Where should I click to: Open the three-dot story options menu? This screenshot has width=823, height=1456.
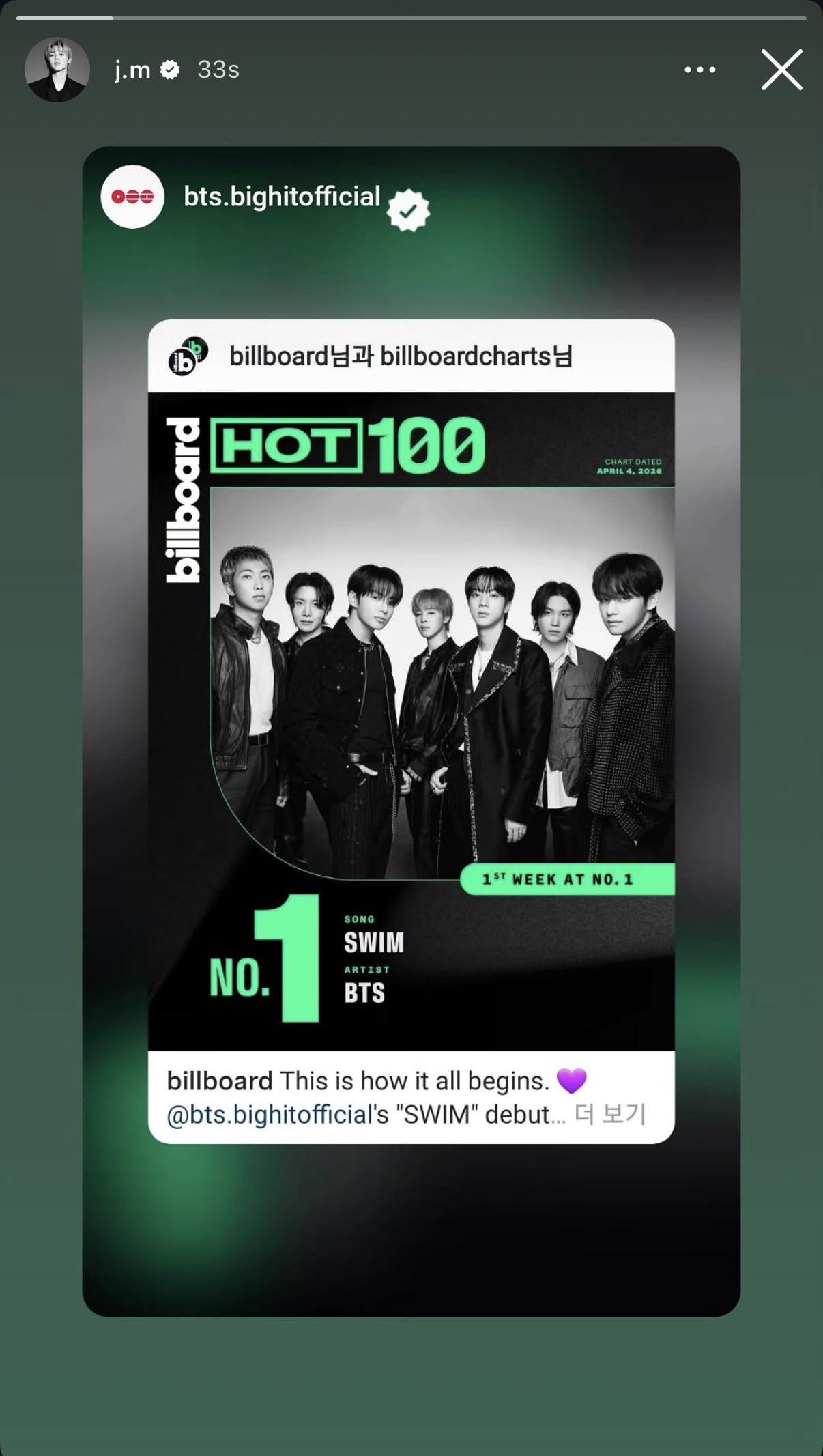[x=699, y=70]
